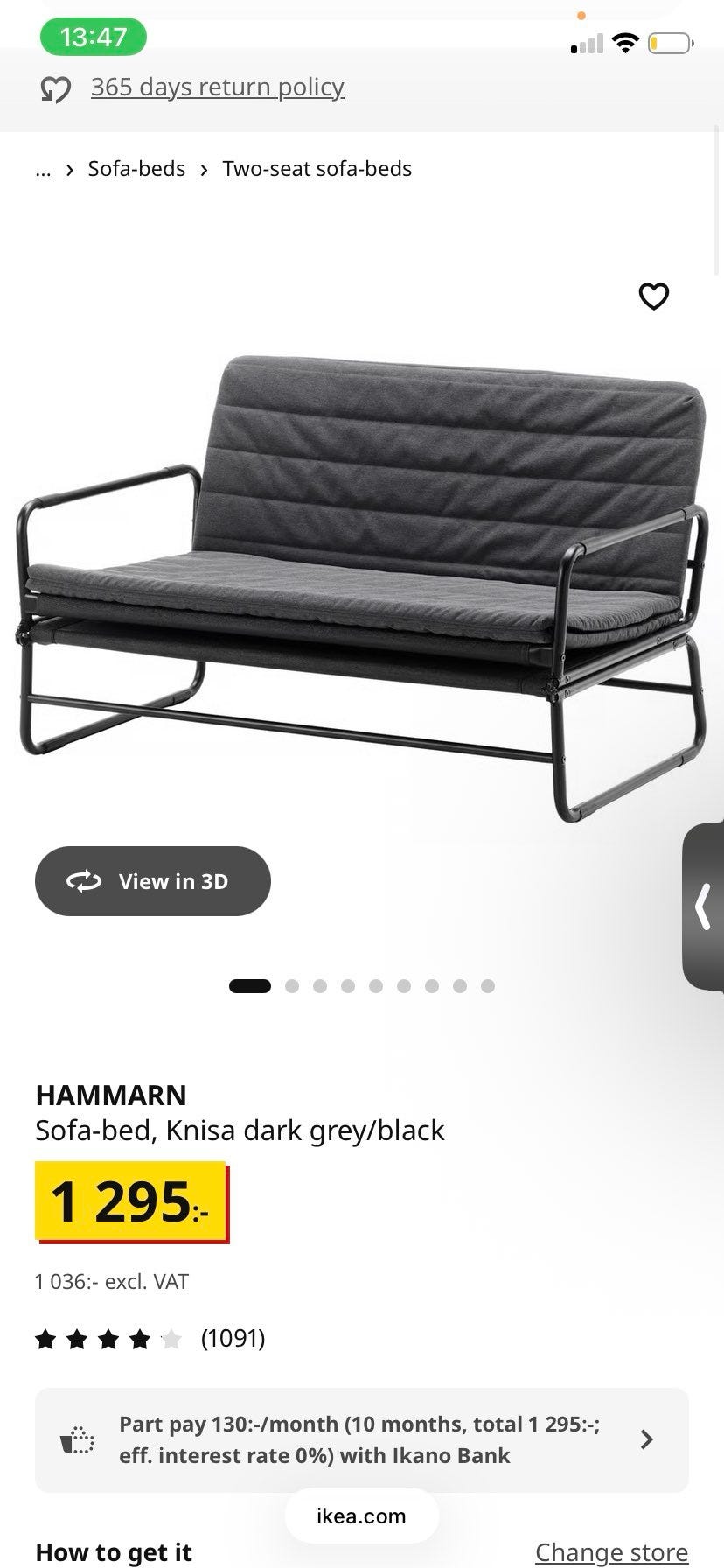Image resolution: width=724 pixels, height=1568 pixels.
Task: Open the 1091 customer reviews rating
Action: 150,1339
